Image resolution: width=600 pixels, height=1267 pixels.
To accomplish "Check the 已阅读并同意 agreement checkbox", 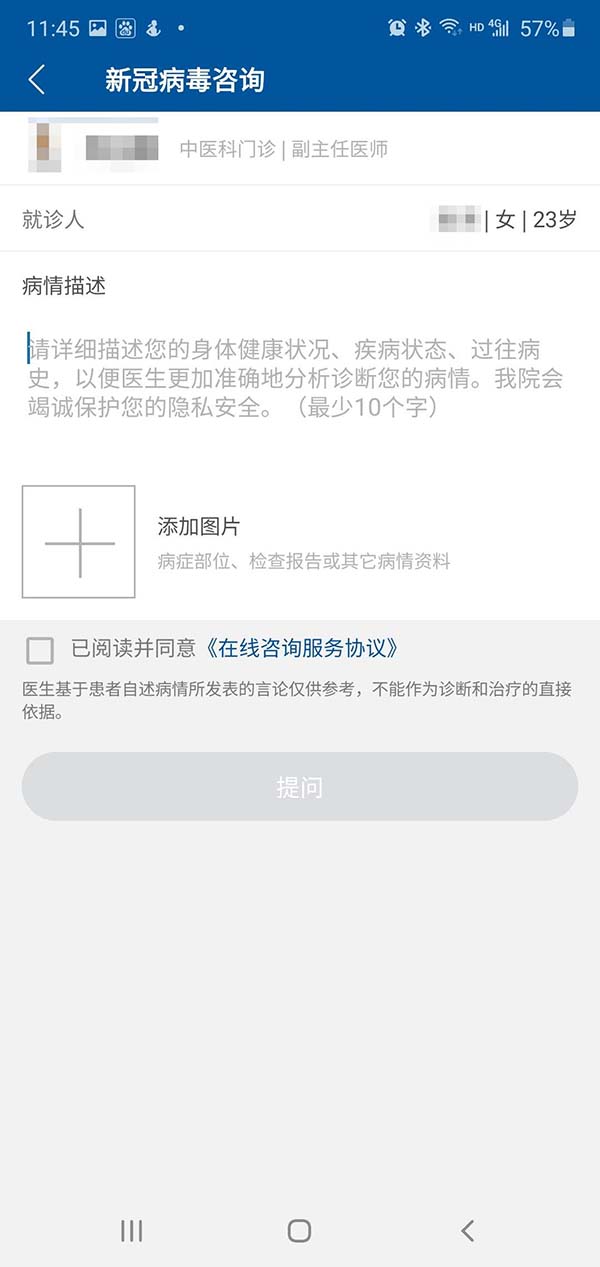I will (x=40, y=651).
